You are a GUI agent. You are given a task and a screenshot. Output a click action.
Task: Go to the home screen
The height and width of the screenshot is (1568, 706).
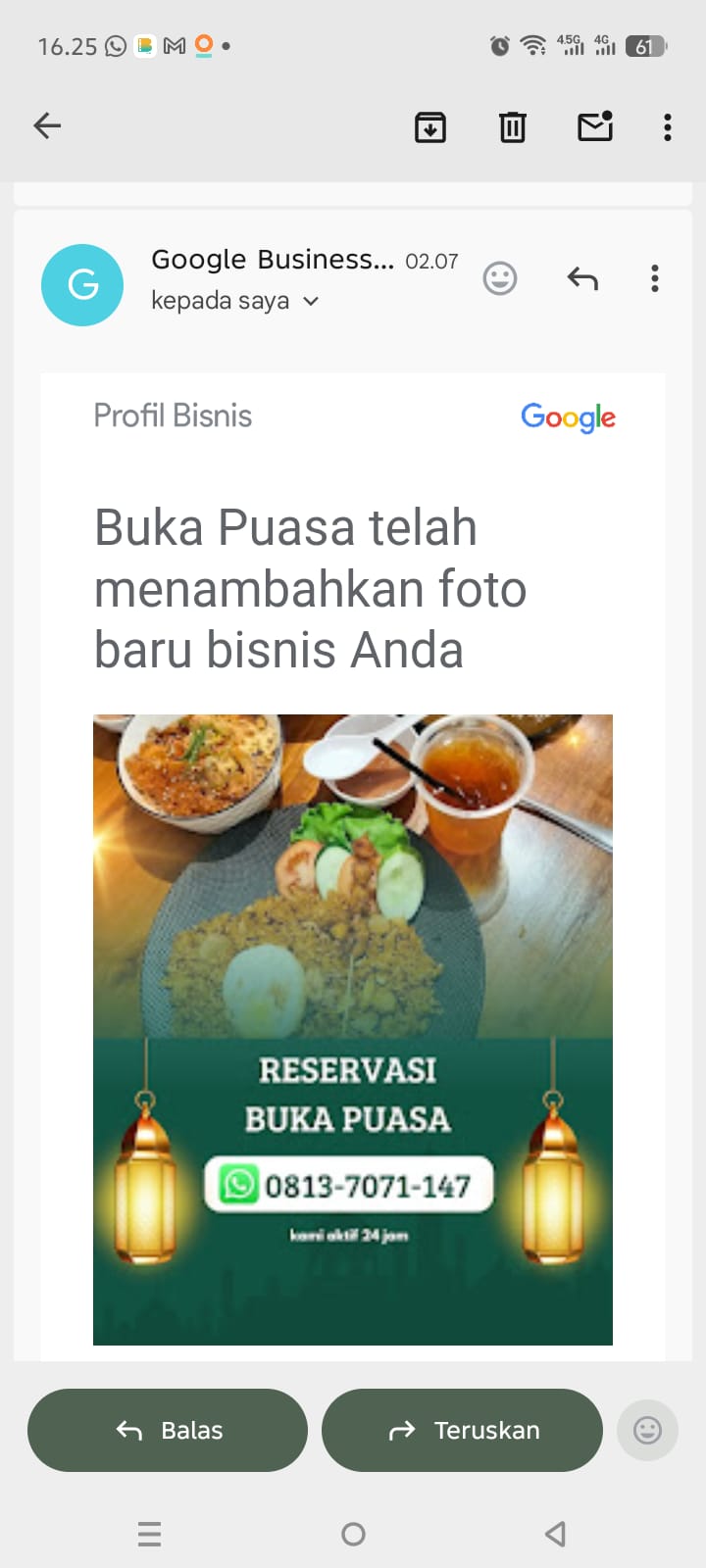[353, 1534]
